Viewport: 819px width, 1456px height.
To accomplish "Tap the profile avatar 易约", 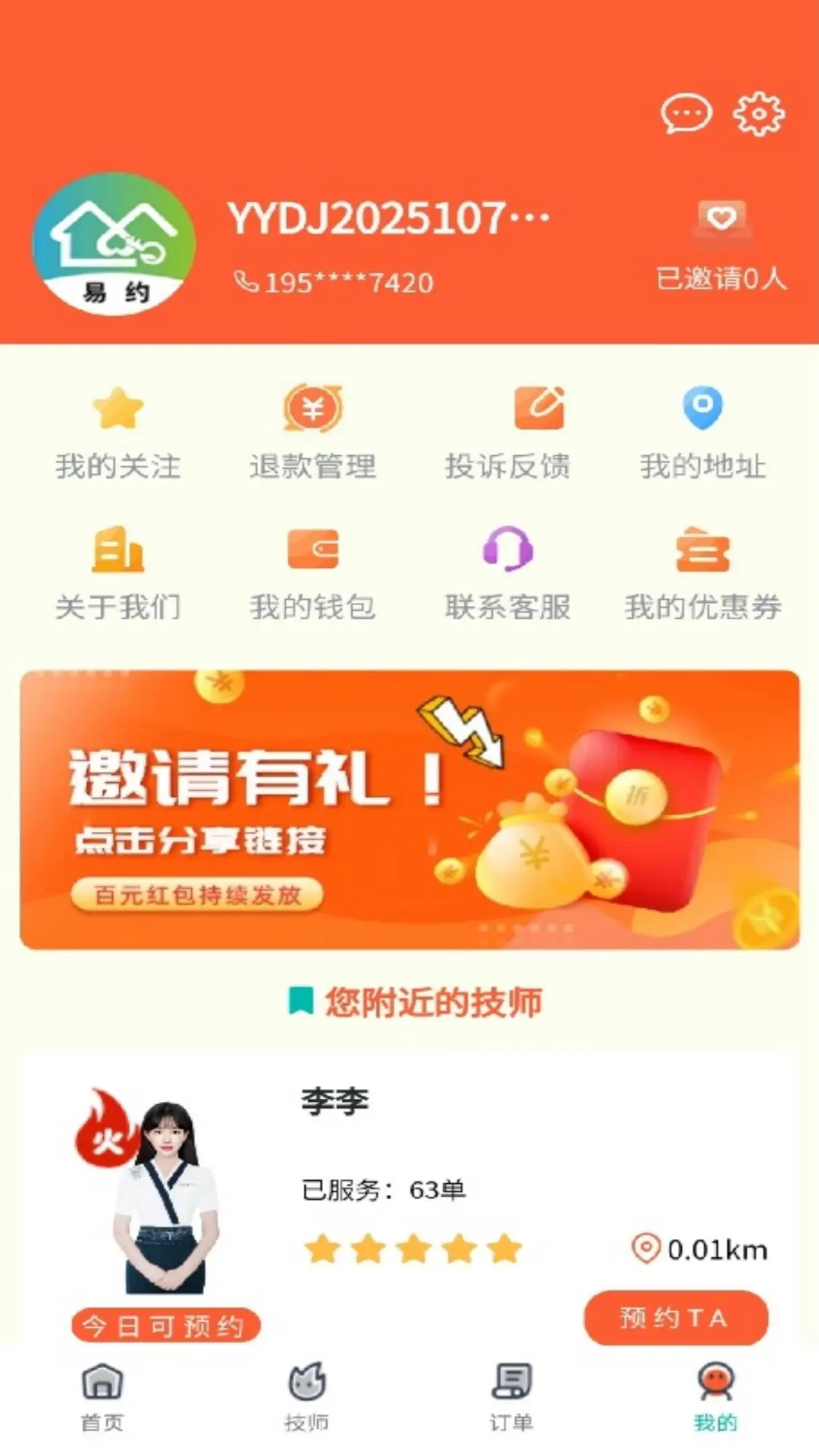I will [x=114, y=245].
